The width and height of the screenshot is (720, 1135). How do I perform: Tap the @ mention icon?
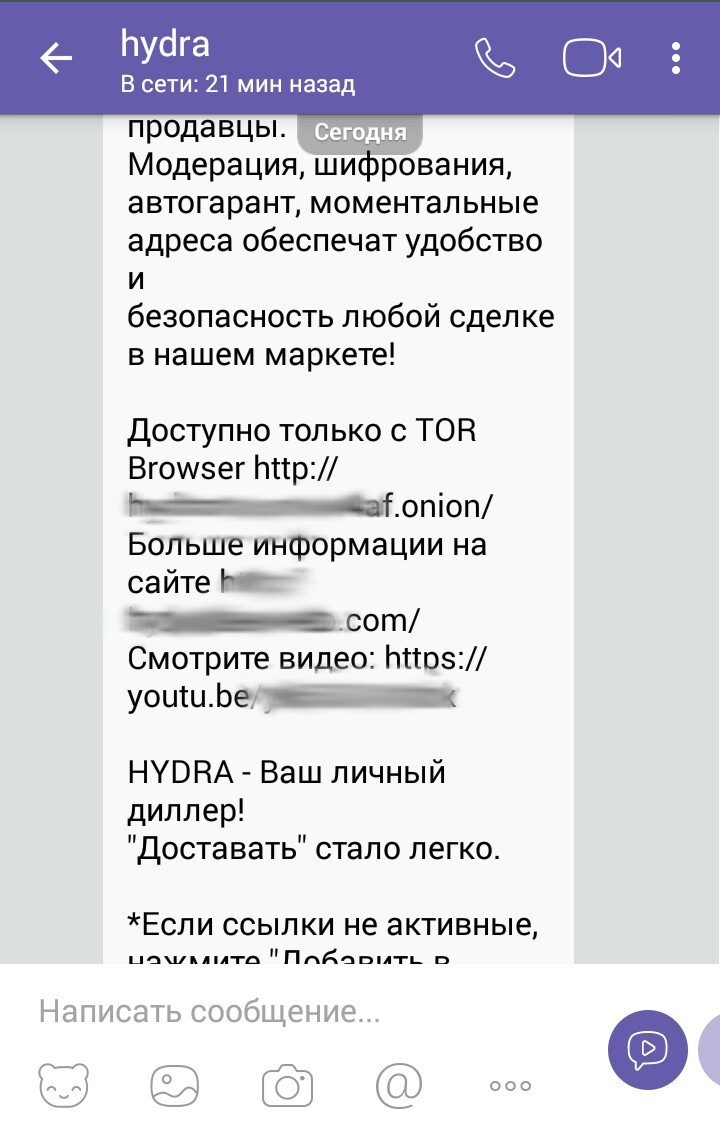(x=399, y=1084)
